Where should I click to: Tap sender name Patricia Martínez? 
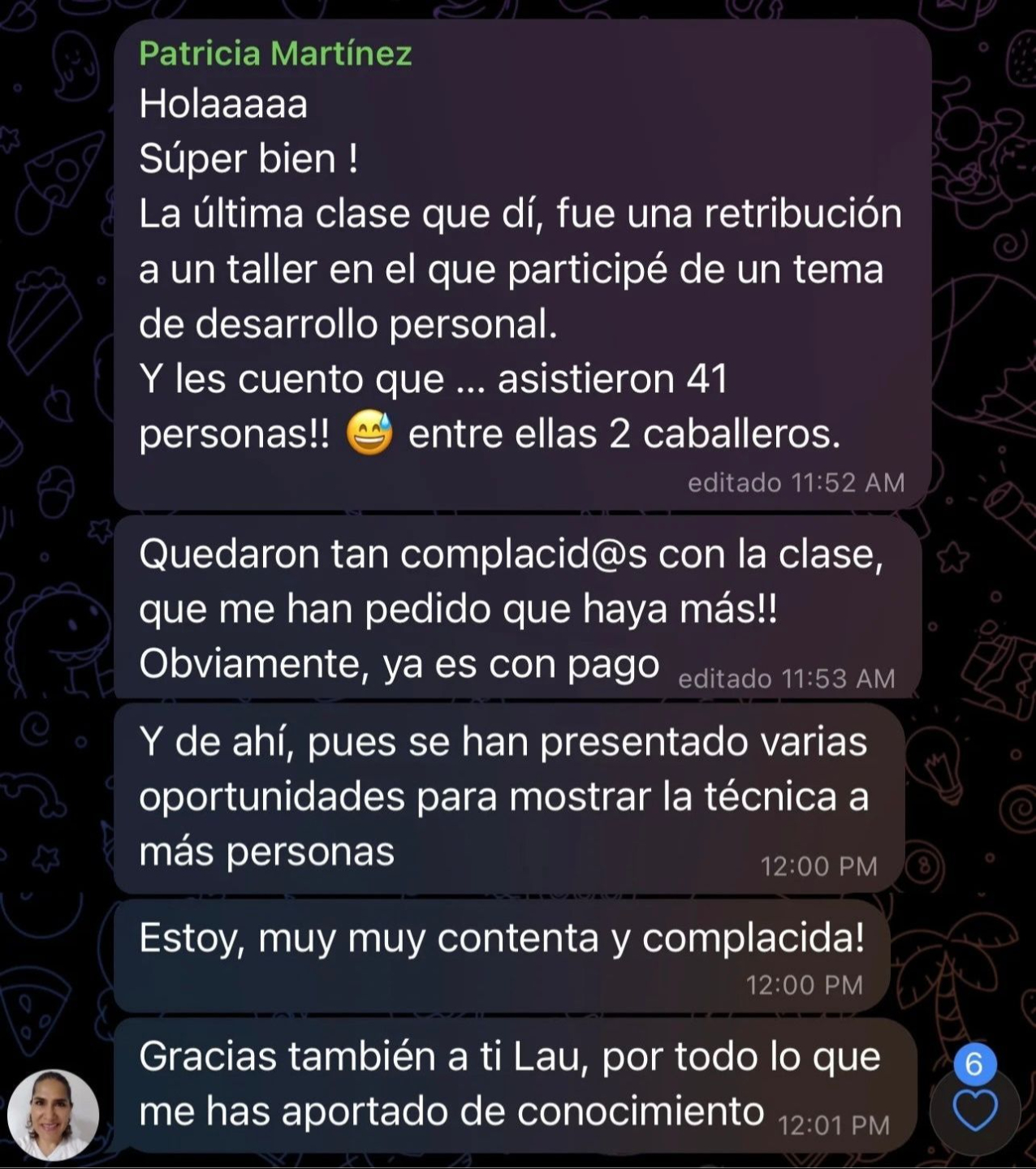pos(275,54)
